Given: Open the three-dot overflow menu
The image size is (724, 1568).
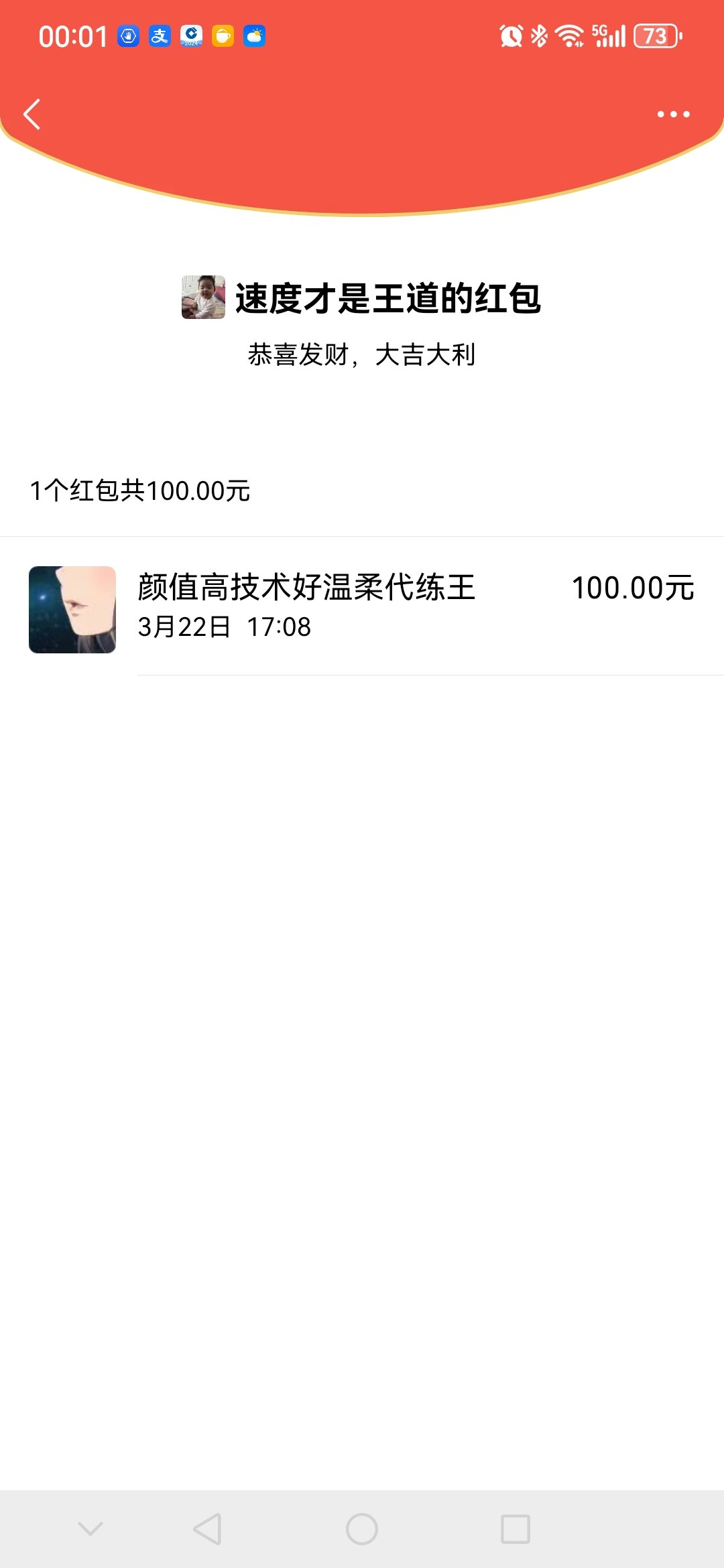Looking at the screenshot, I should (673, 114).
